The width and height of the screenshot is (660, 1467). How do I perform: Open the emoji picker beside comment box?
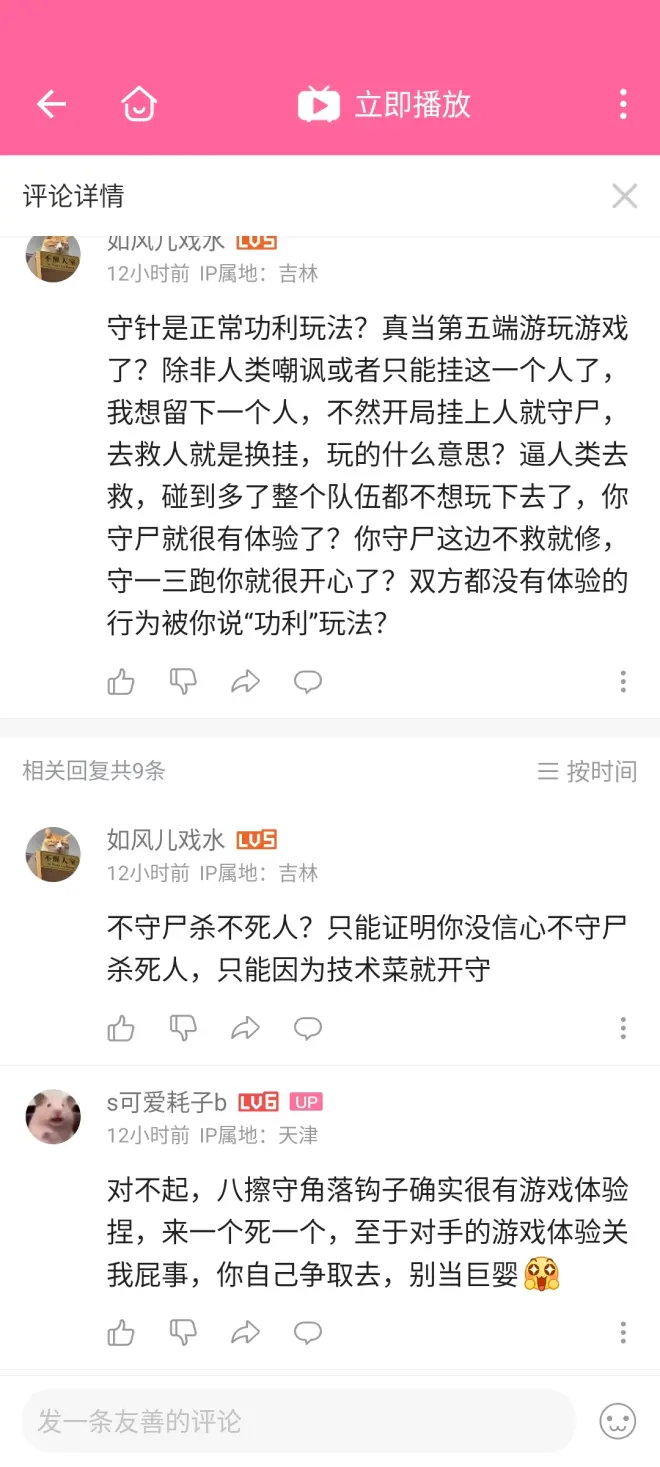[x=617, y=1421]
